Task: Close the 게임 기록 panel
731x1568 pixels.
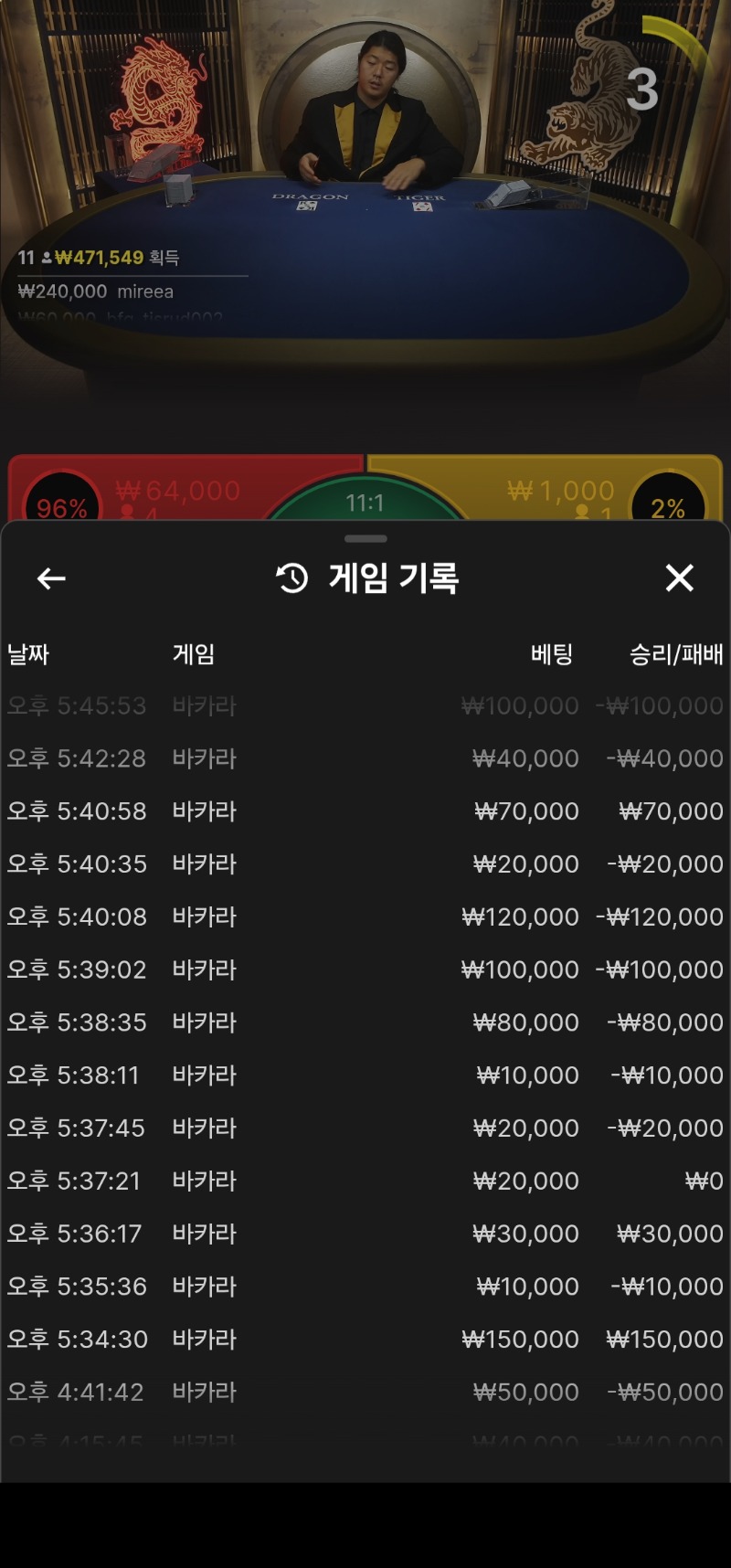Action: (679, 578)
